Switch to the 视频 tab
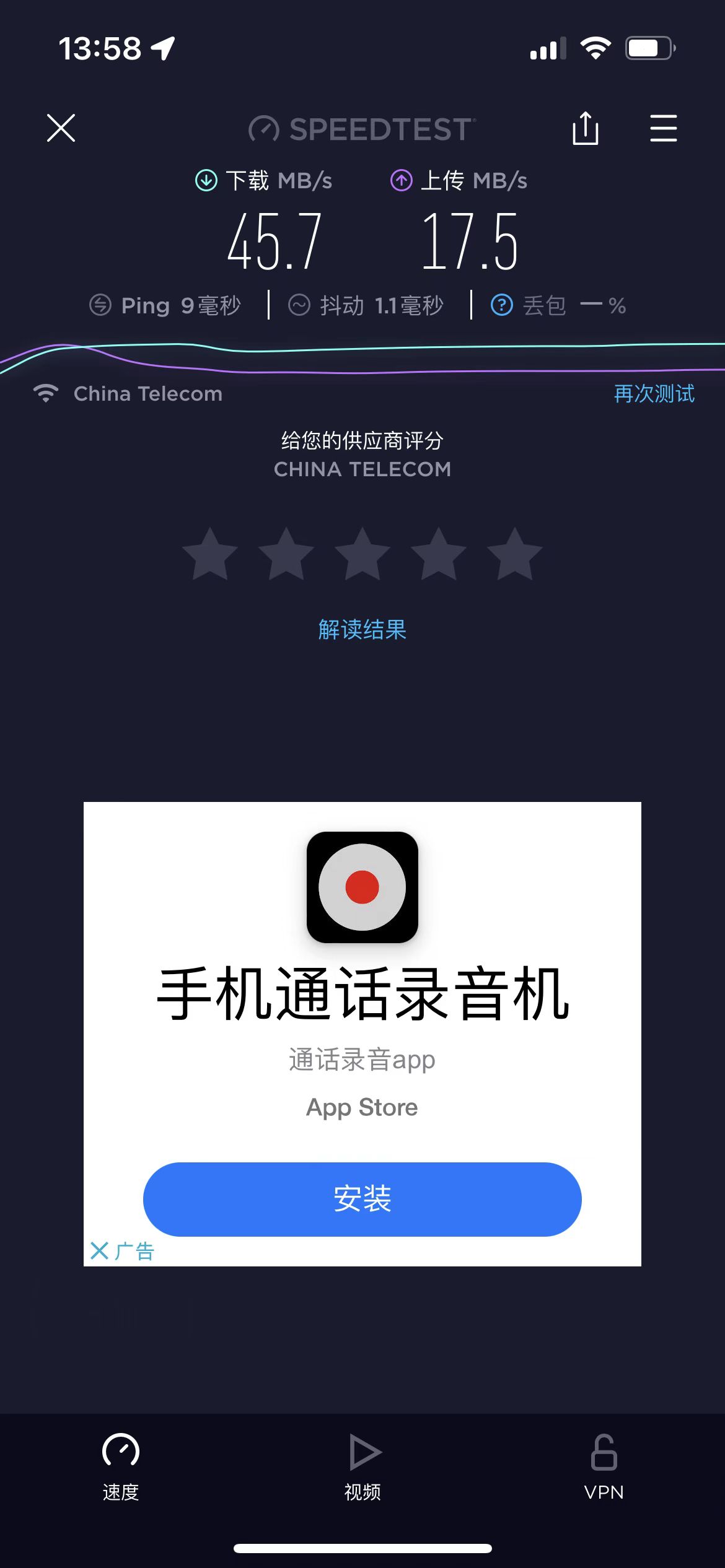725x1568 pixels. (x=362, y=1466)
